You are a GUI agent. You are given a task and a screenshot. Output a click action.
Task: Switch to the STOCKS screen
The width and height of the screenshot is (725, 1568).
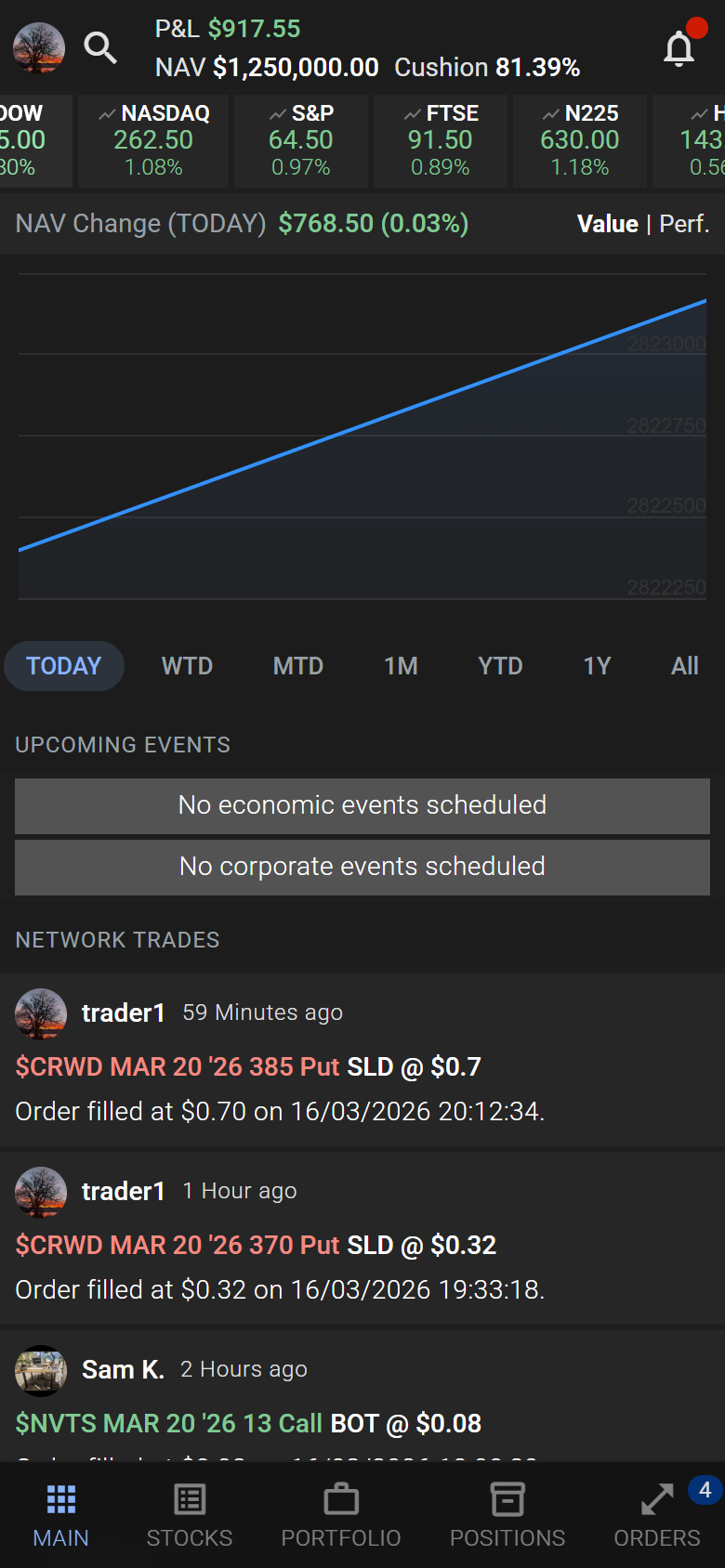click(189, 1514)
